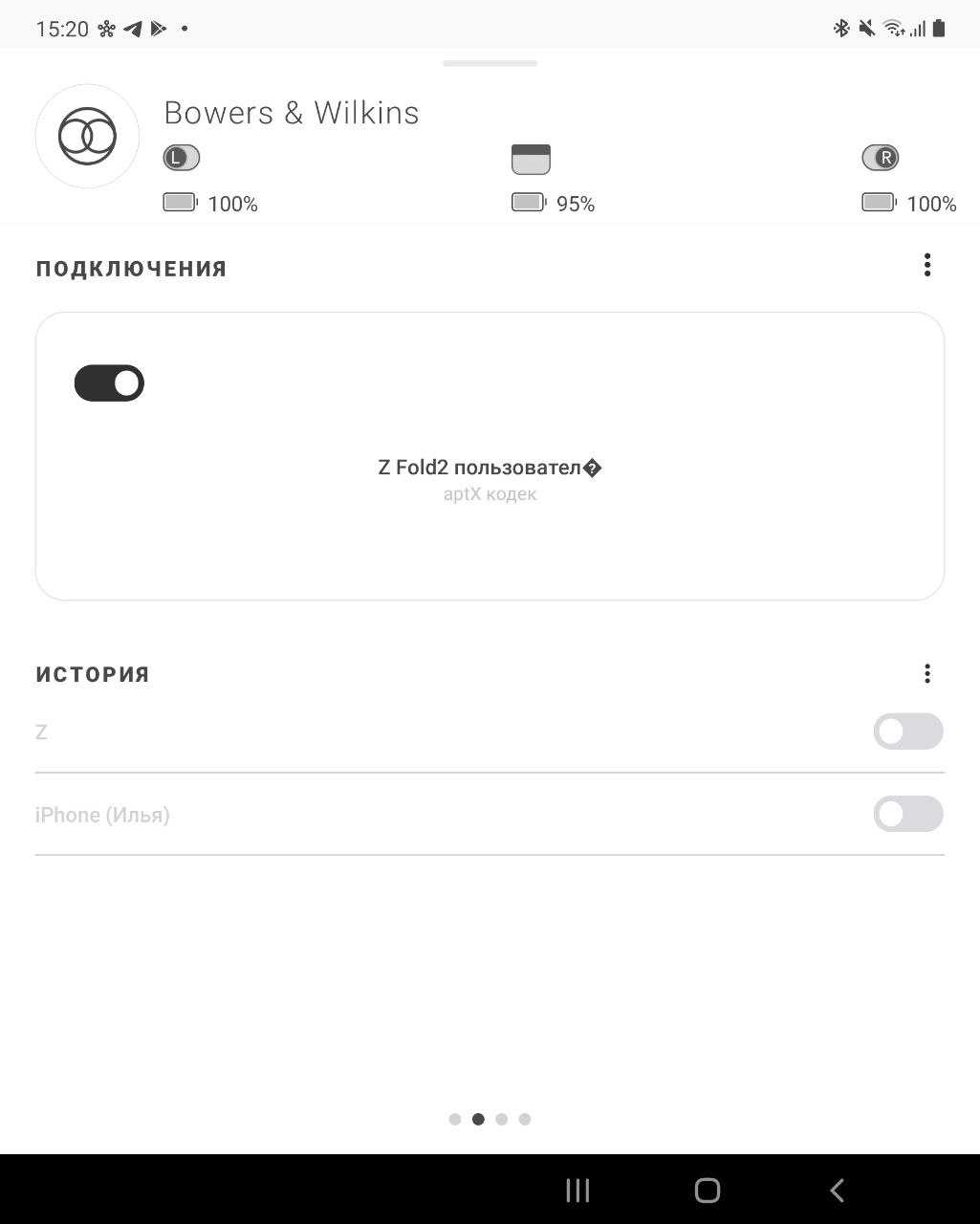Enable the connection toggle for iPhone (Илья)
Screen dimensions: 980x1224
click(907, 815)
